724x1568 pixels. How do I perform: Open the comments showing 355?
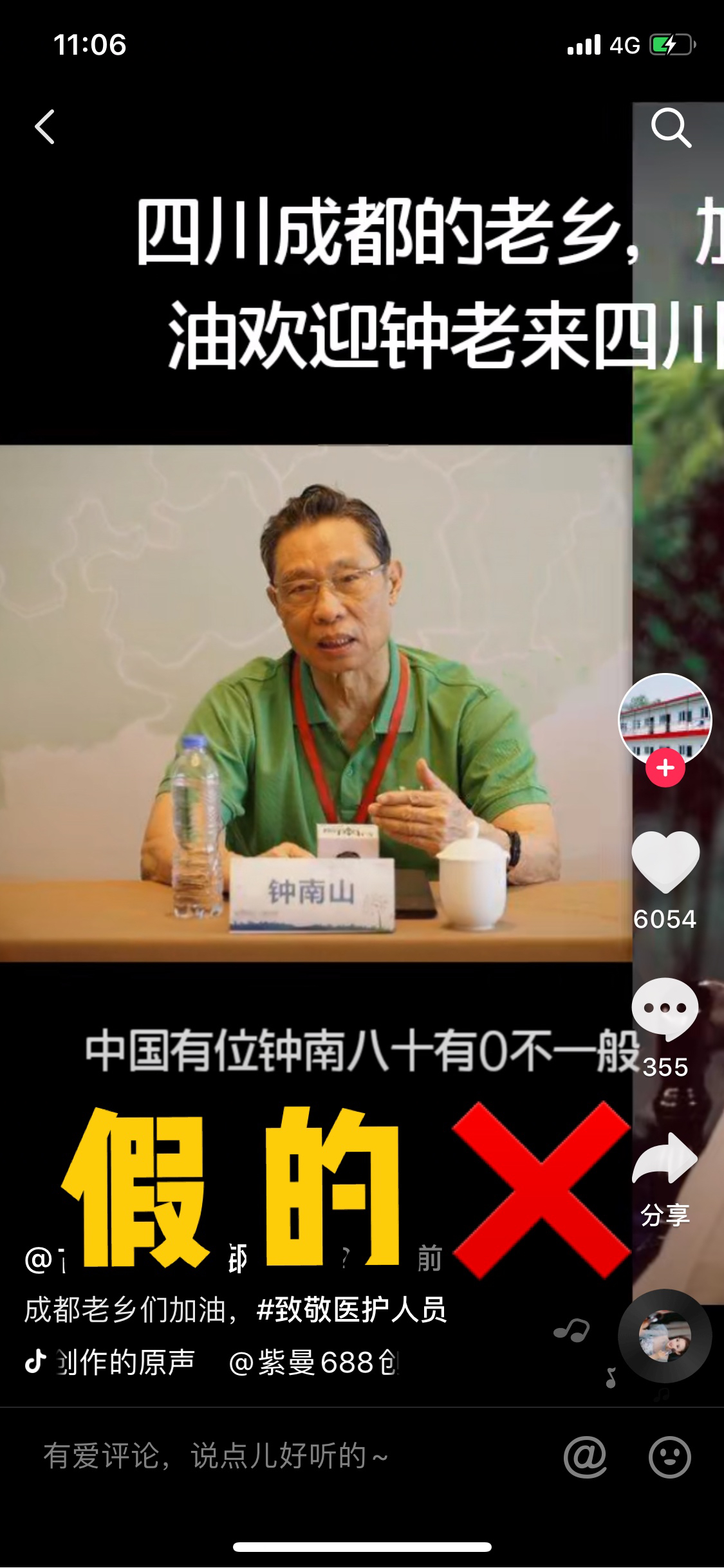(x=665, y=1008)
